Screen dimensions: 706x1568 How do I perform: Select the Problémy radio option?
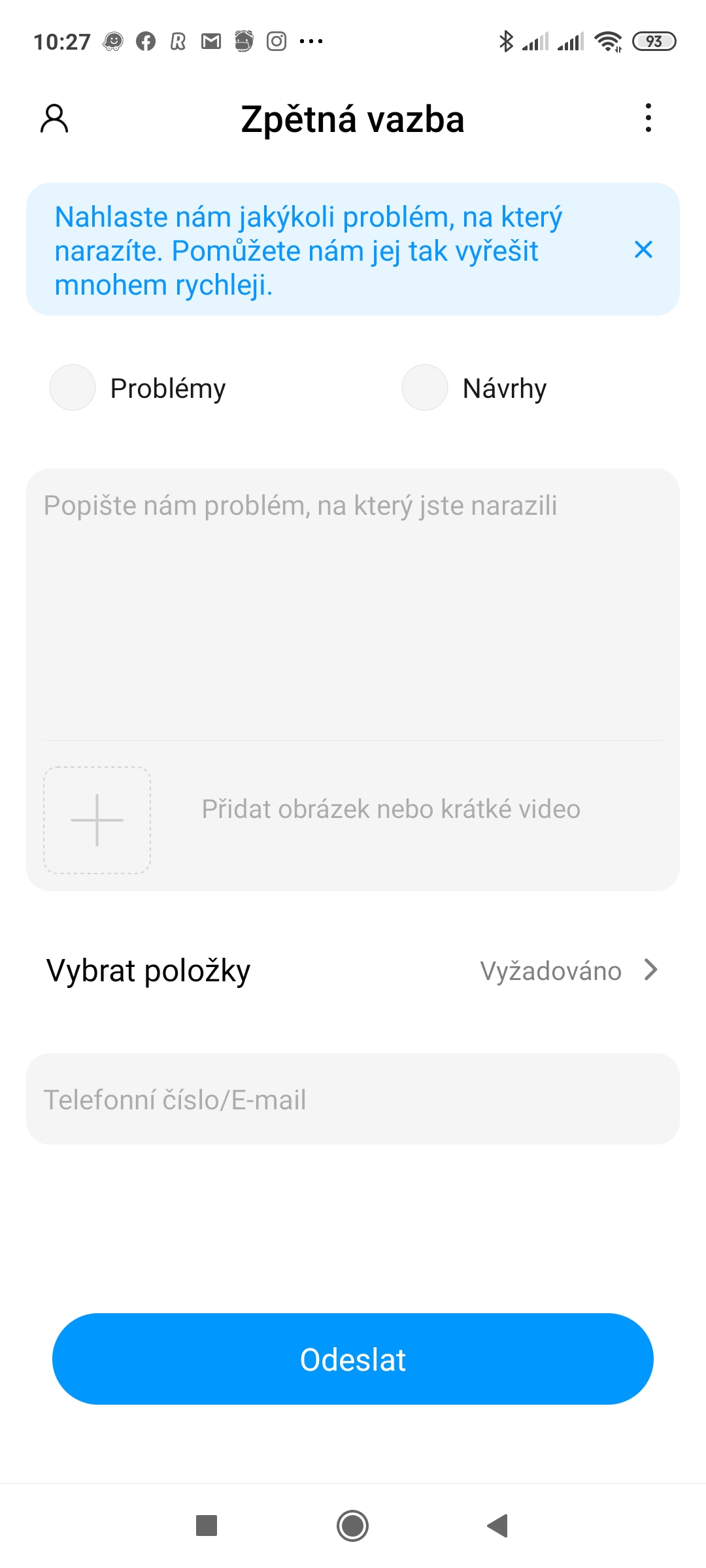[x=73, y=388]
